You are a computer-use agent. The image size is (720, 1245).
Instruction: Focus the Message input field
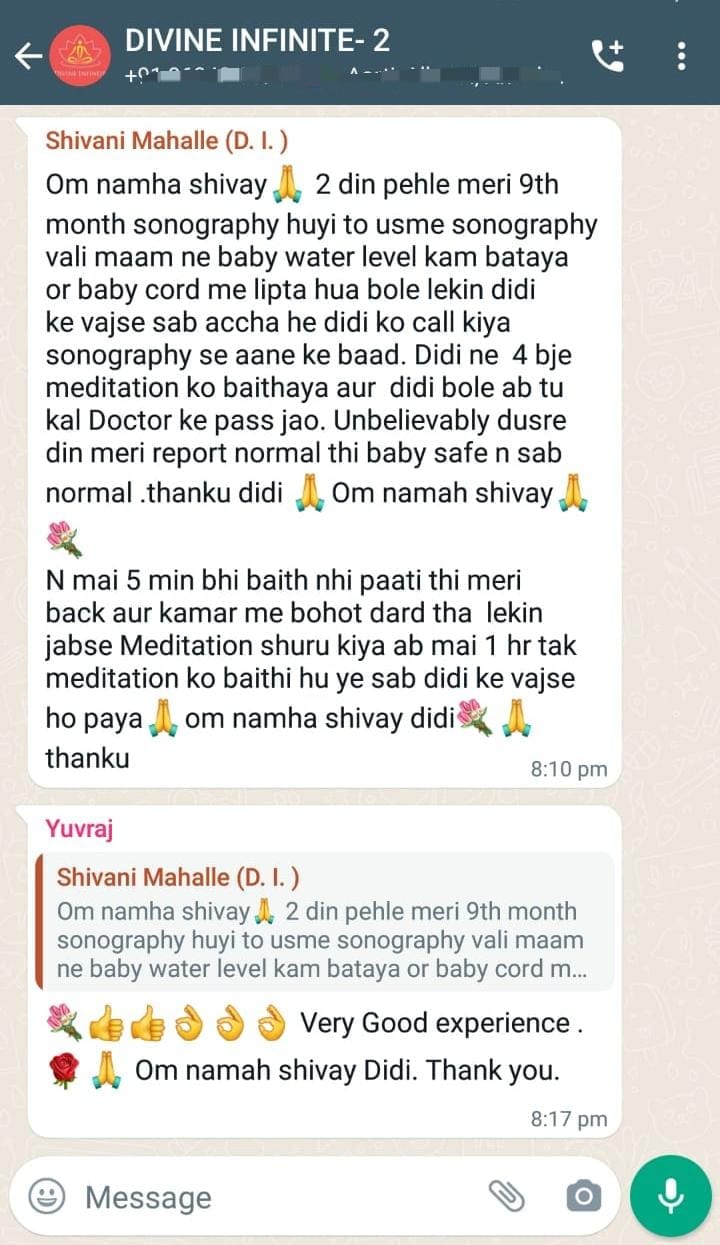click(x=280, y=1196)
